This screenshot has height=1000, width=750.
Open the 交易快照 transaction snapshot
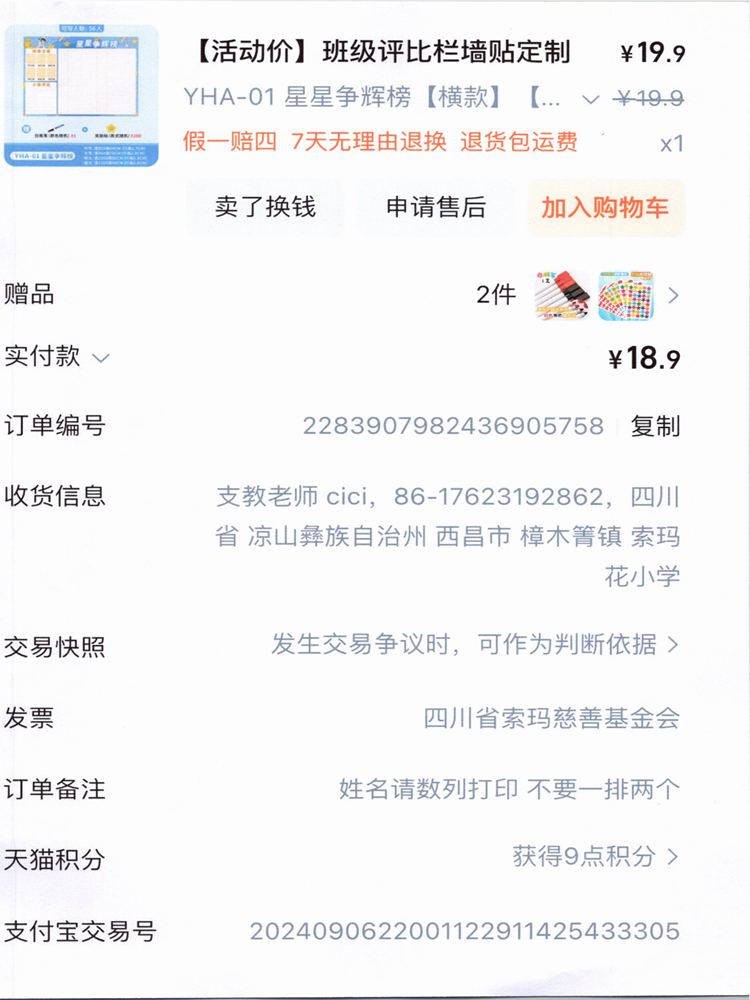pos(475,645)
